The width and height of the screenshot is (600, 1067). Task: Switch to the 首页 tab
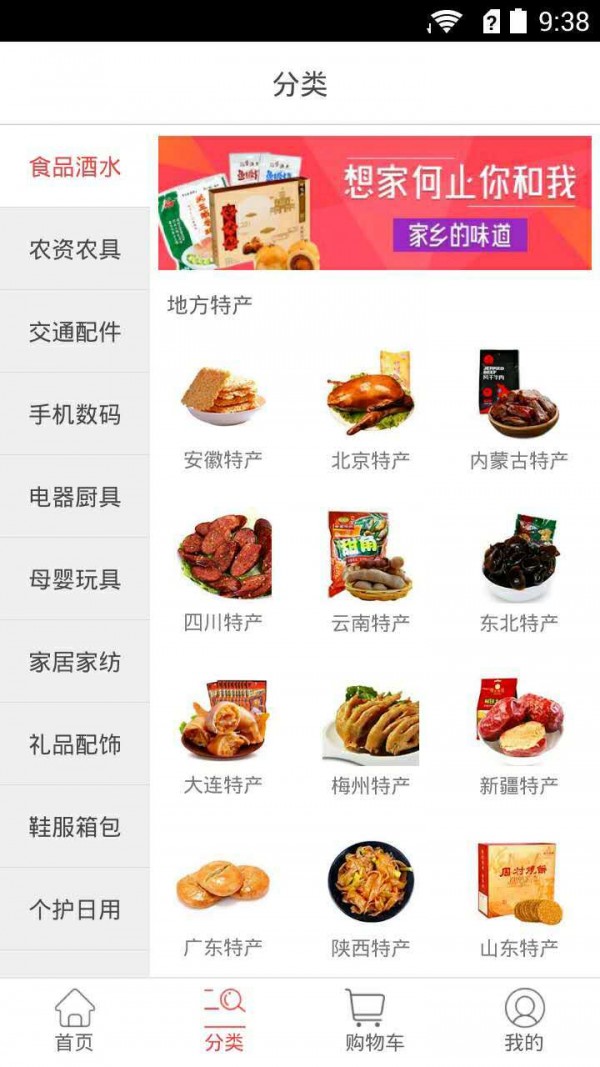(x=75, y=1020)
